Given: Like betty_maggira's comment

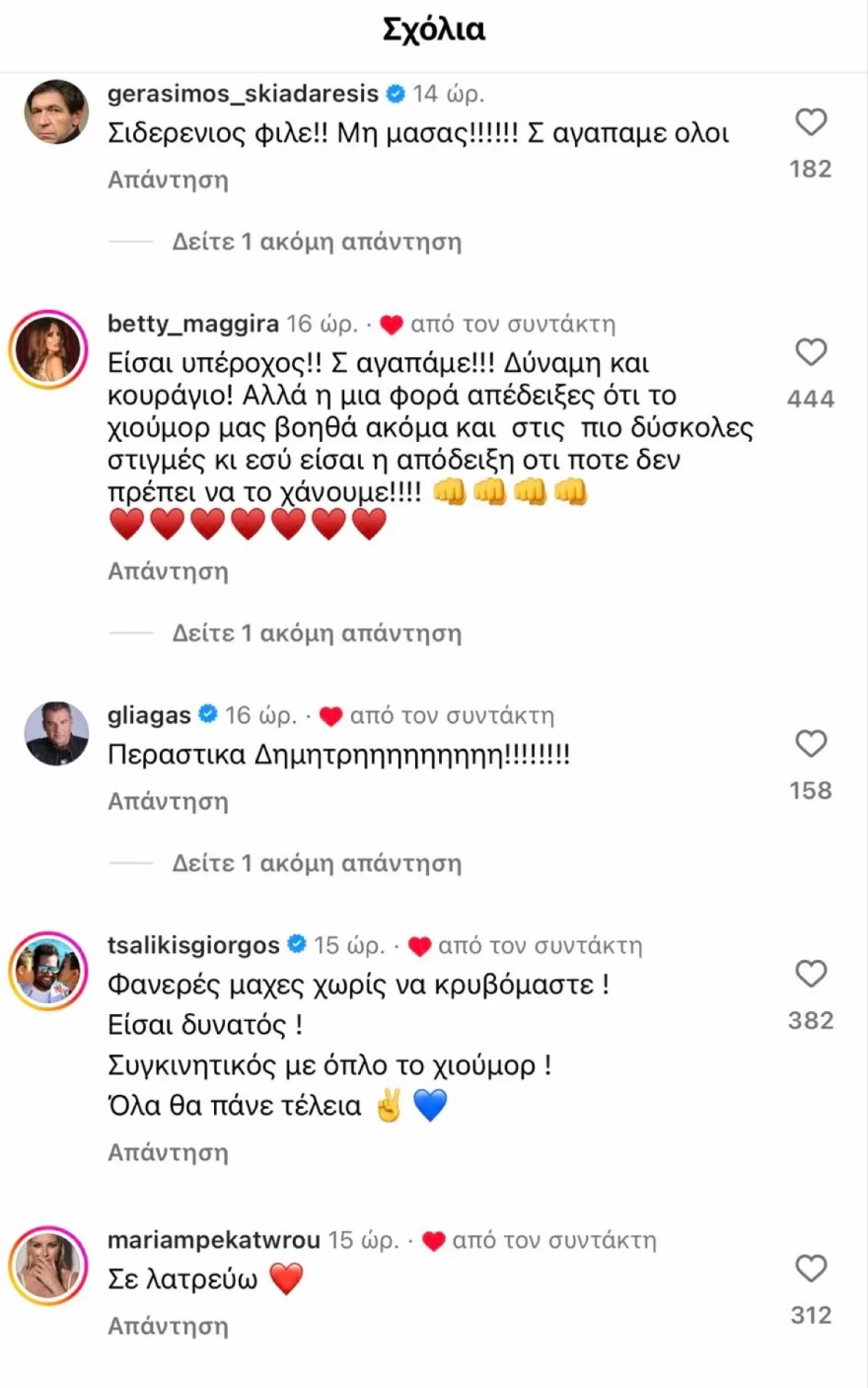Looking at the screenshot, I should pyautogui.click(x=811, y=353).
